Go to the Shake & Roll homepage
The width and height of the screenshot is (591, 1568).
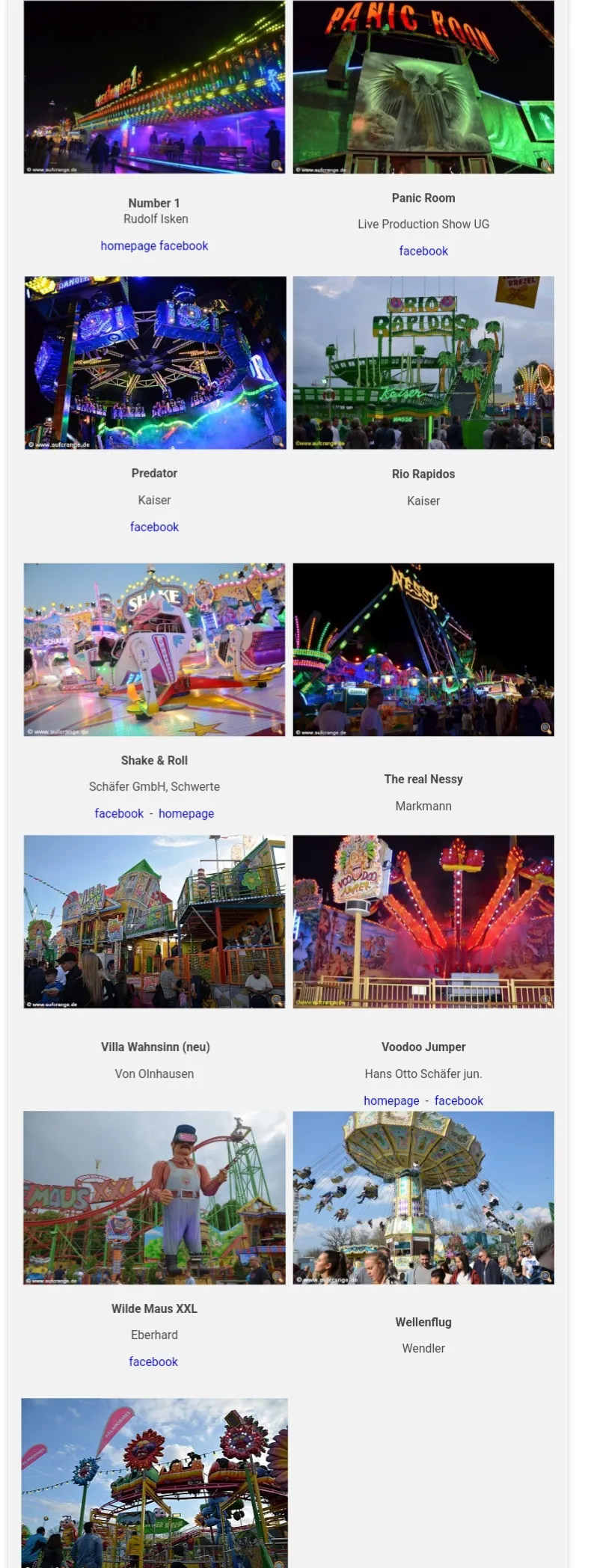pos(186,813)
